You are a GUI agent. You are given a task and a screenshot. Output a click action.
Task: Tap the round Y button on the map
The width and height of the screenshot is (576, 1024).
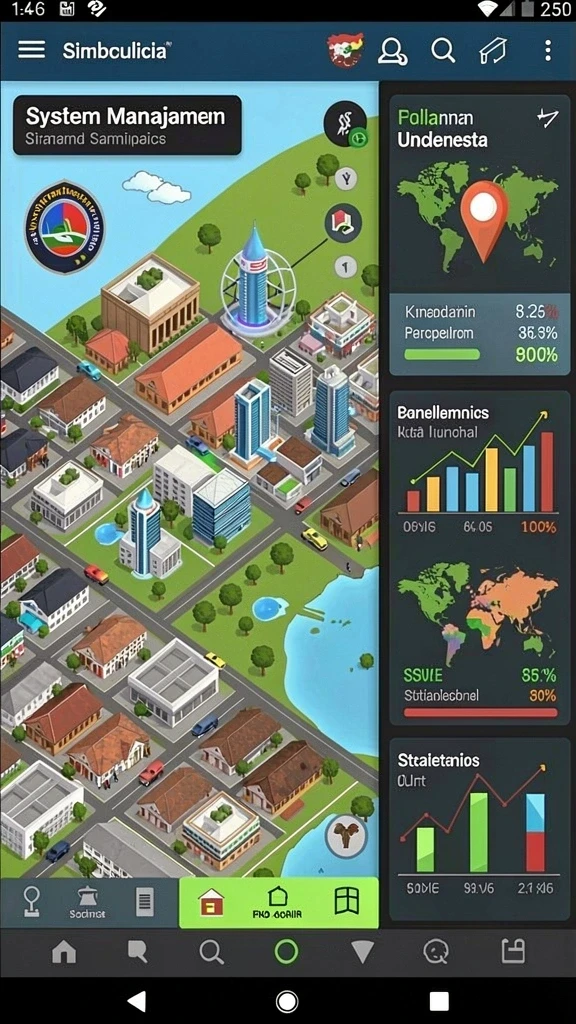(346, 178)
